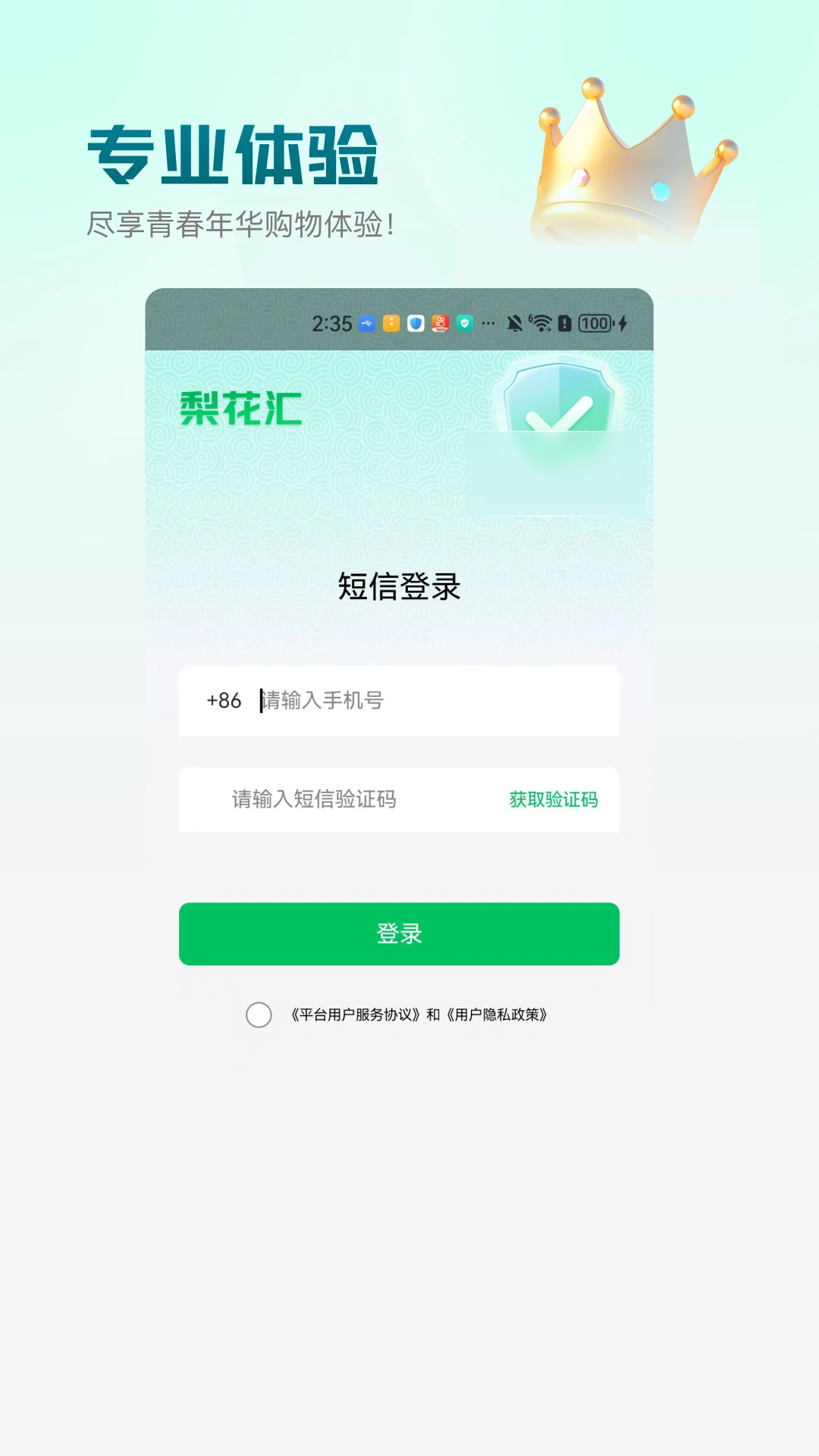This screenshot has height=1456, width=819.
Task: Tap the green shield checkmark status icon
Action: tap(465, 324)
